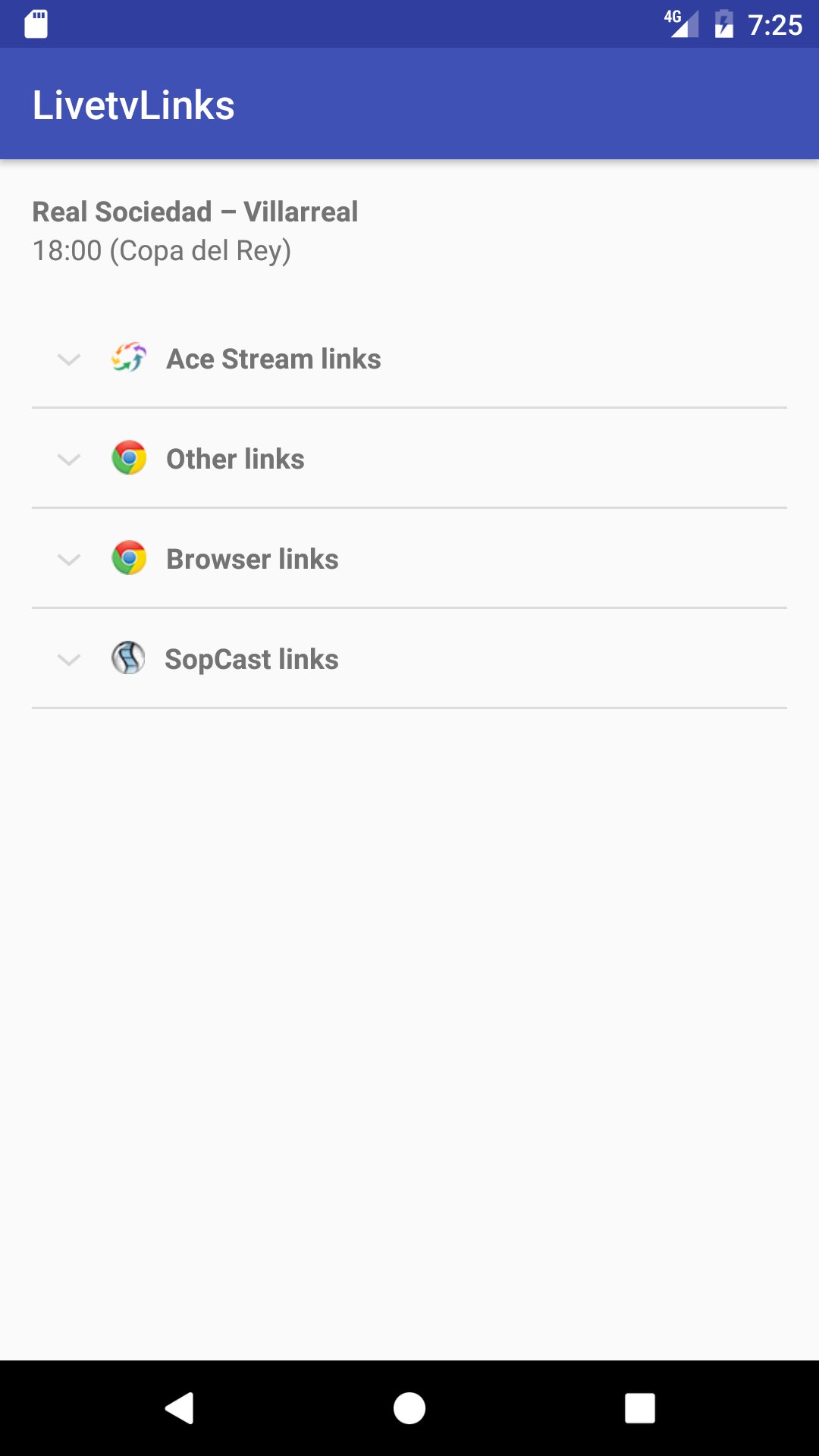Select the Other links category row
Screen dimensions: 819x1456
coord(235,458)
